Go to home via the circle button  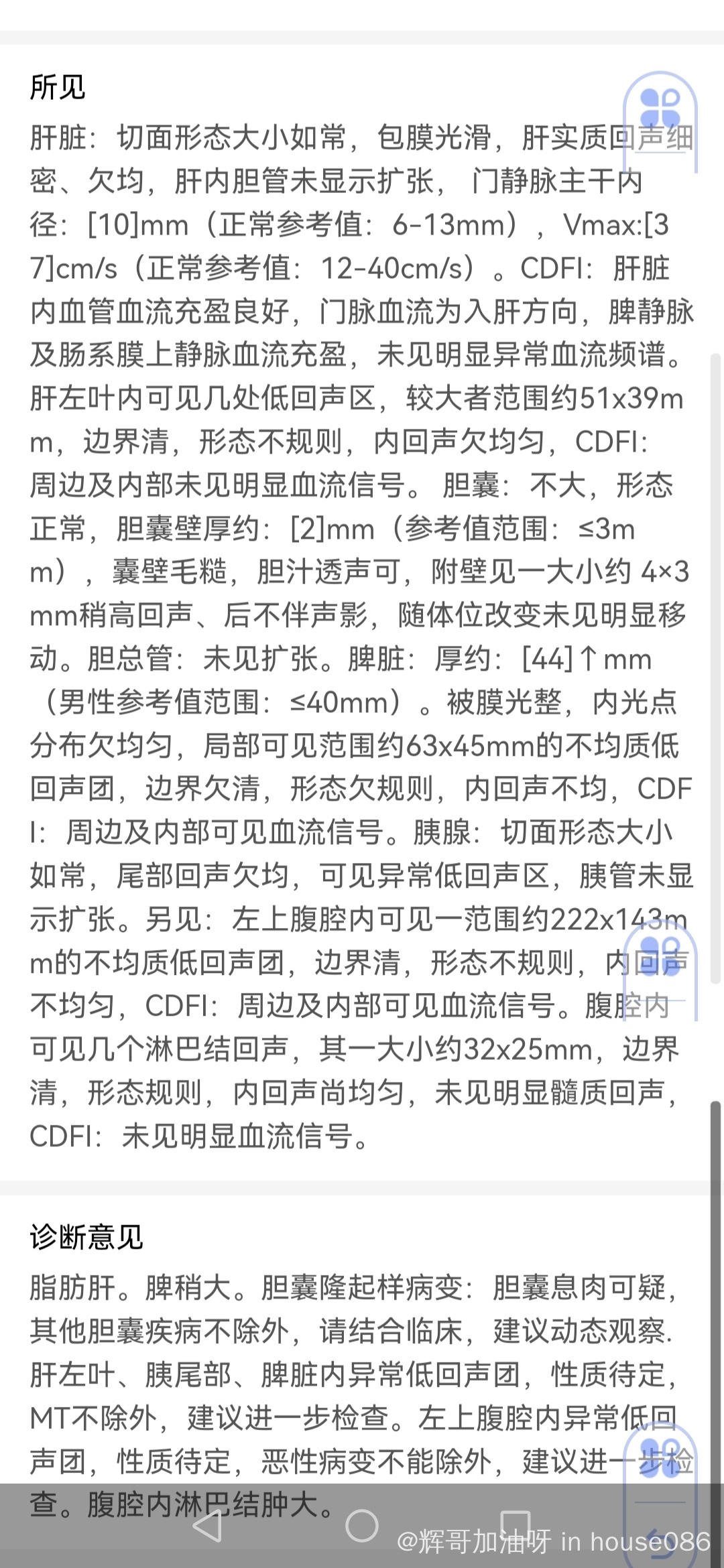362,1526
